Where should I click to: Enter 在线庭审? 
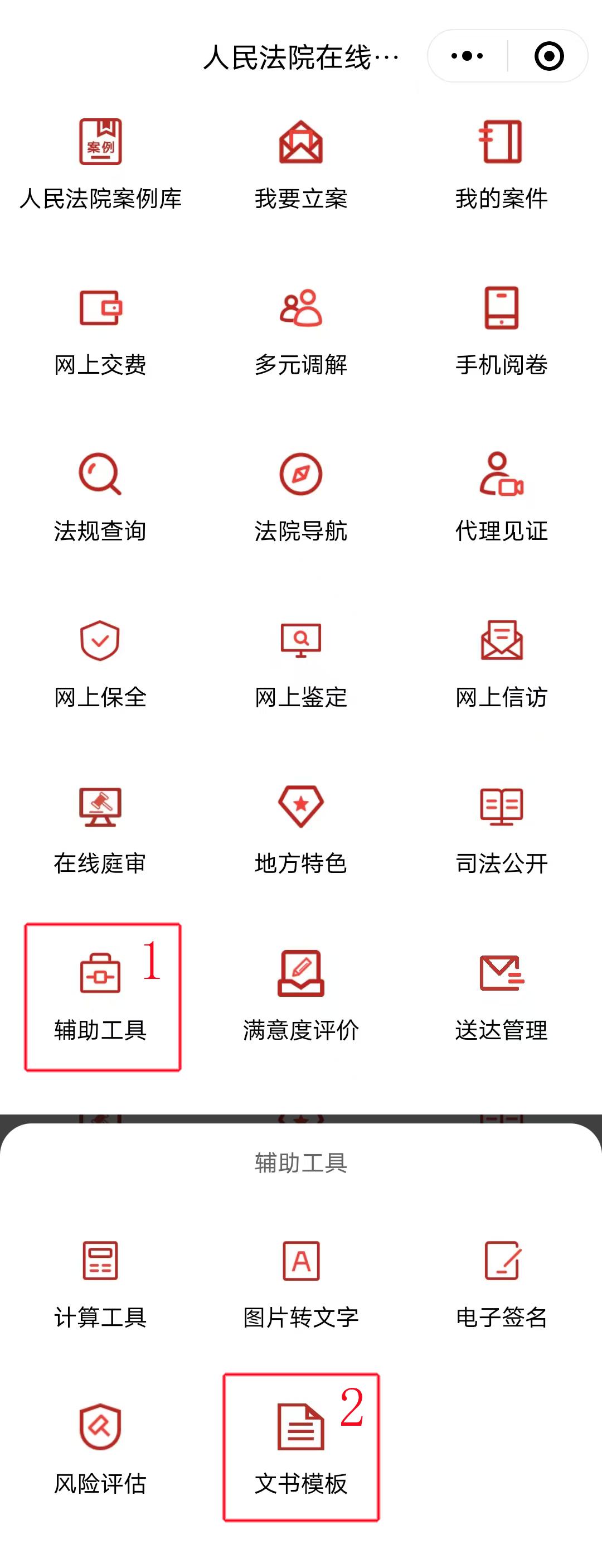pyautogui.click(x=100, y=829)
